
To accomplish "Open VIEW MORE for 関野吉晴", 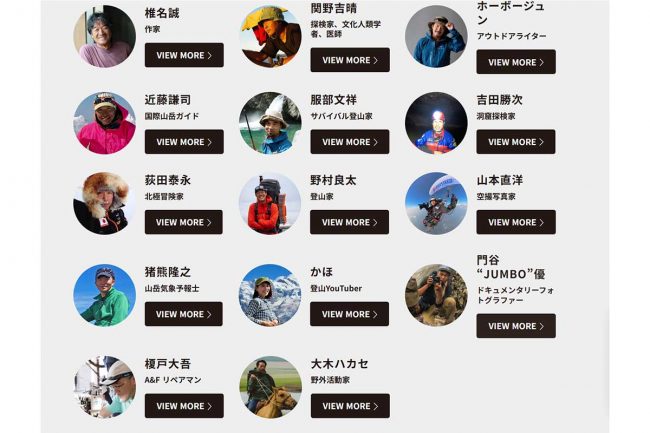I will click(x=349, y=60).
